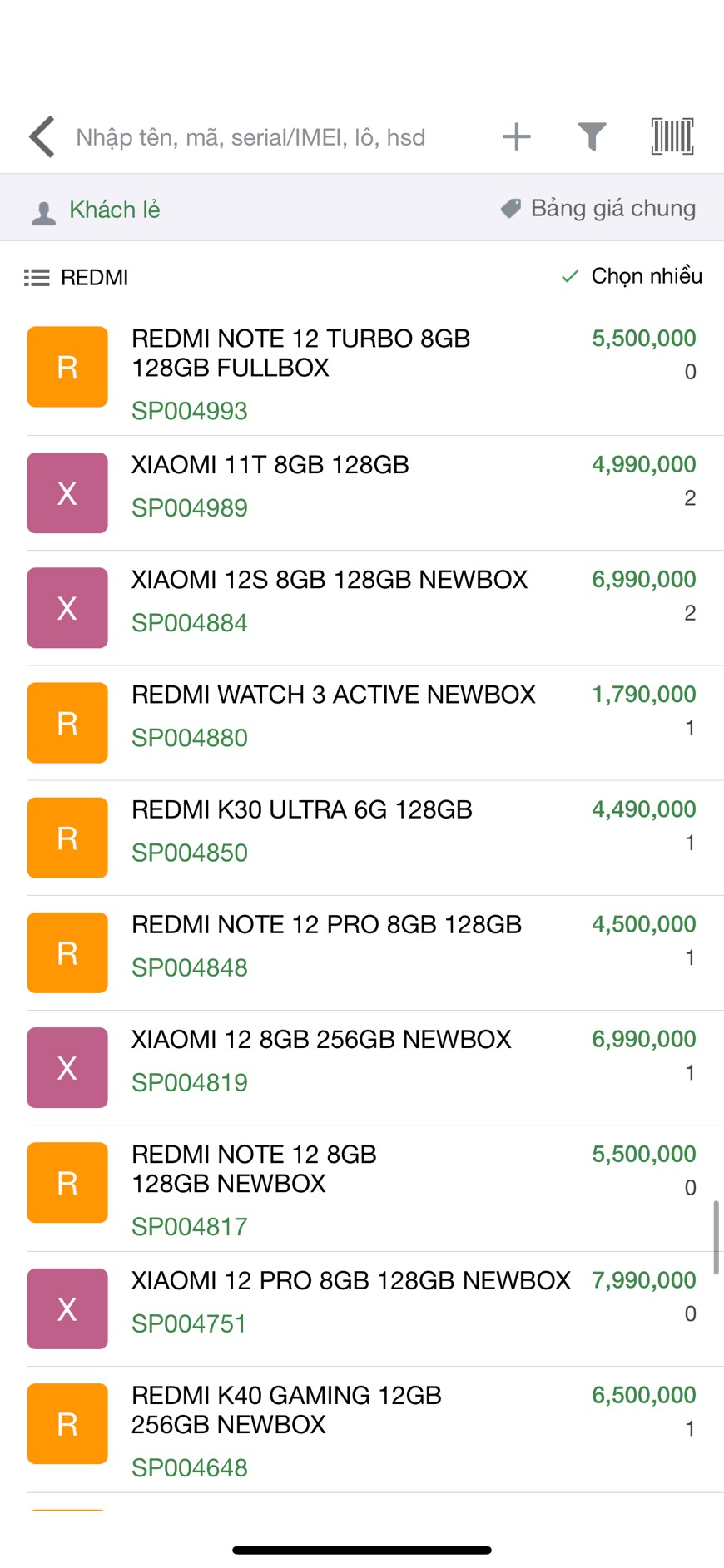Open the REDMI category list
Viewport: 724px width, 1568px height.
76,278
